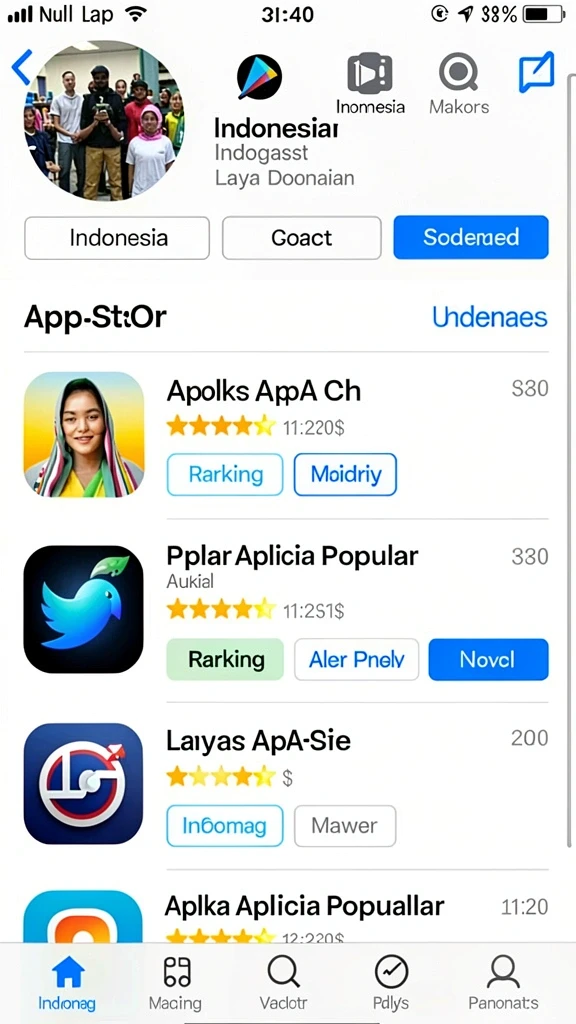Open the Apolks AppA Ch app
Image resolution: width=576 pixels, height=1024 pixels.
(x=263, y=391)
